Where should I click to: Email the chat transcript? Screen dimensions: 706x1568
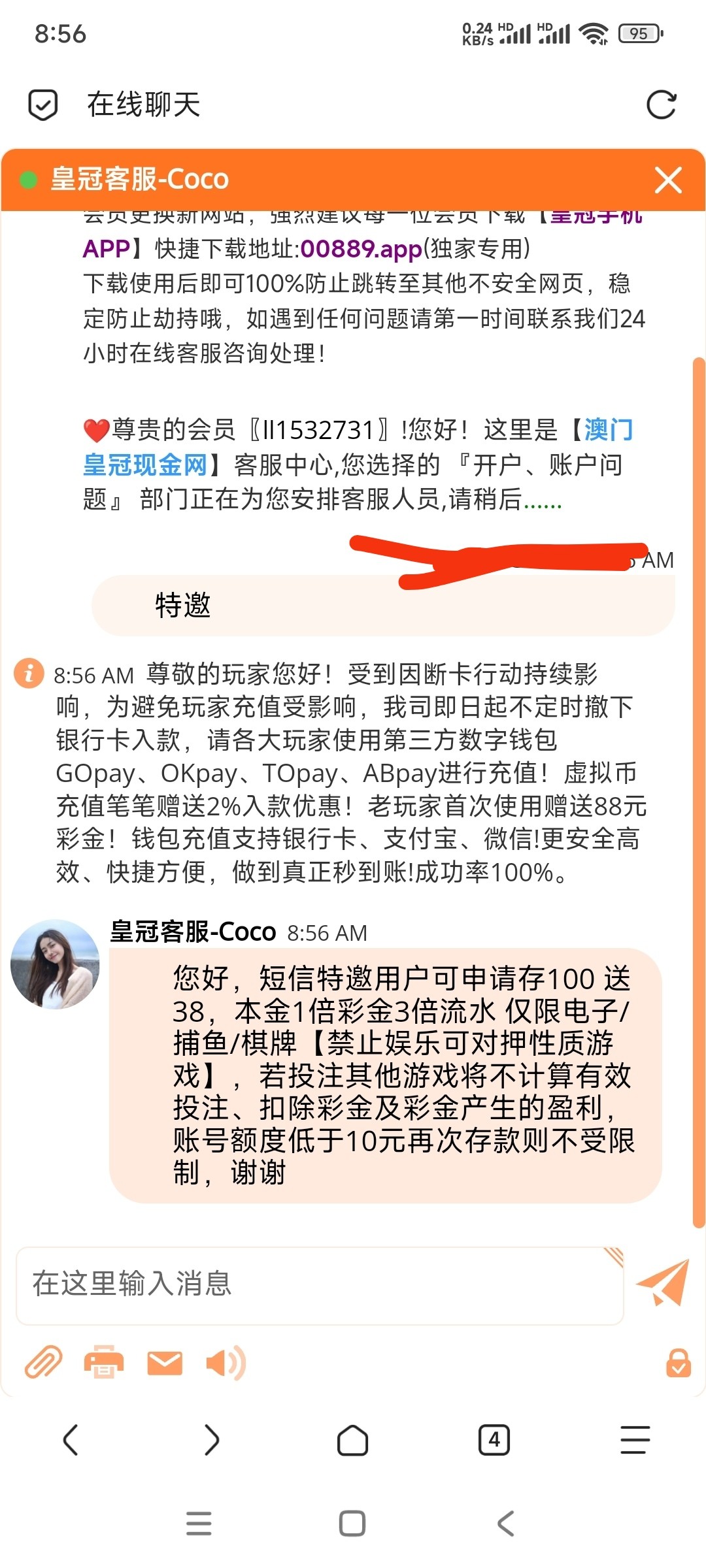tap(165, 1364)
